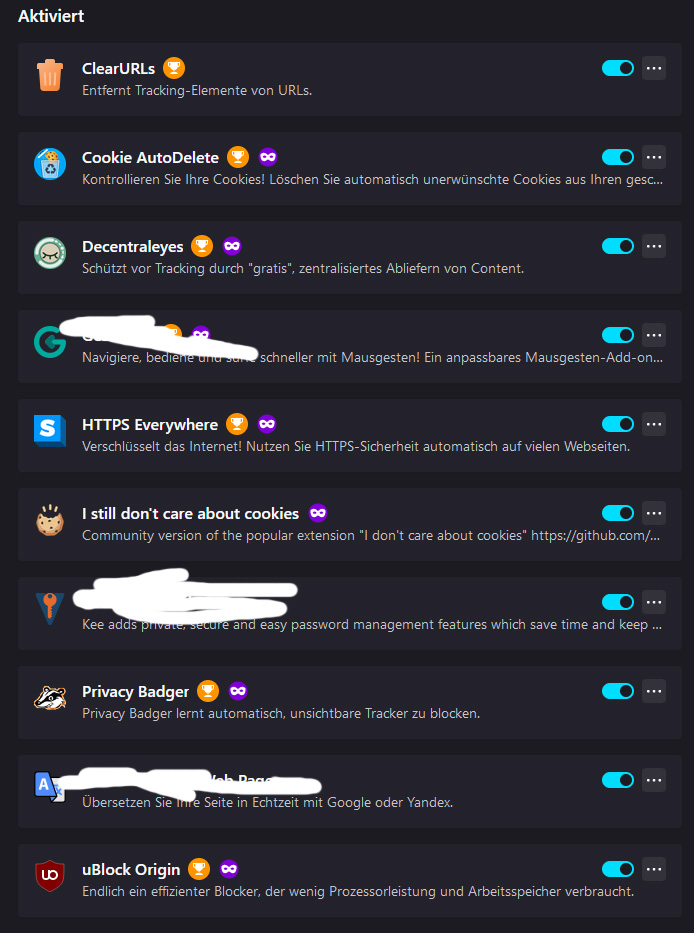Turn off uBlock Origin
Viewport: 694px width, 933px height.
pos(617,869)
